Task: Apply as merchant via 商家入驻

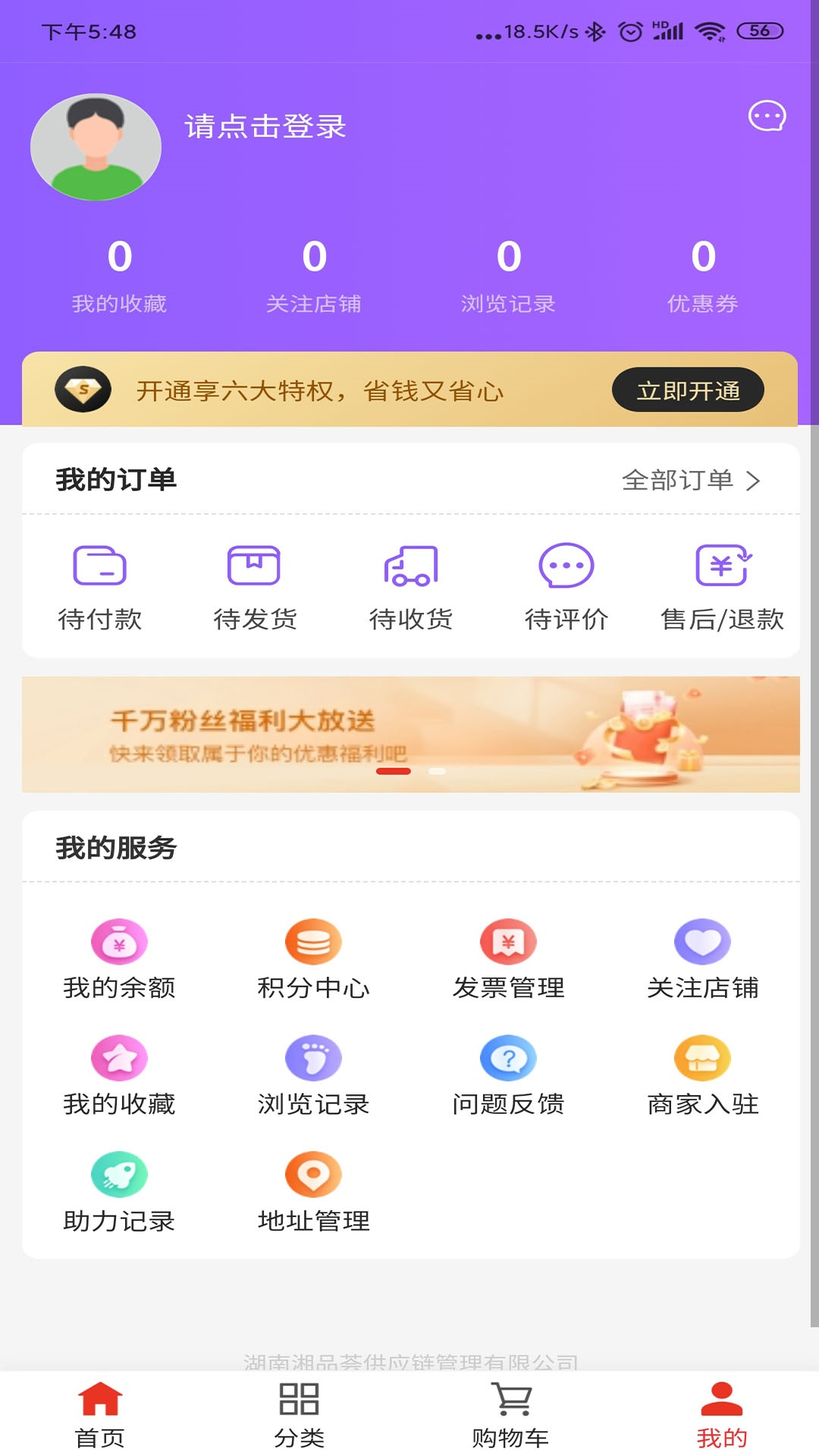Action: (703, 1077)
